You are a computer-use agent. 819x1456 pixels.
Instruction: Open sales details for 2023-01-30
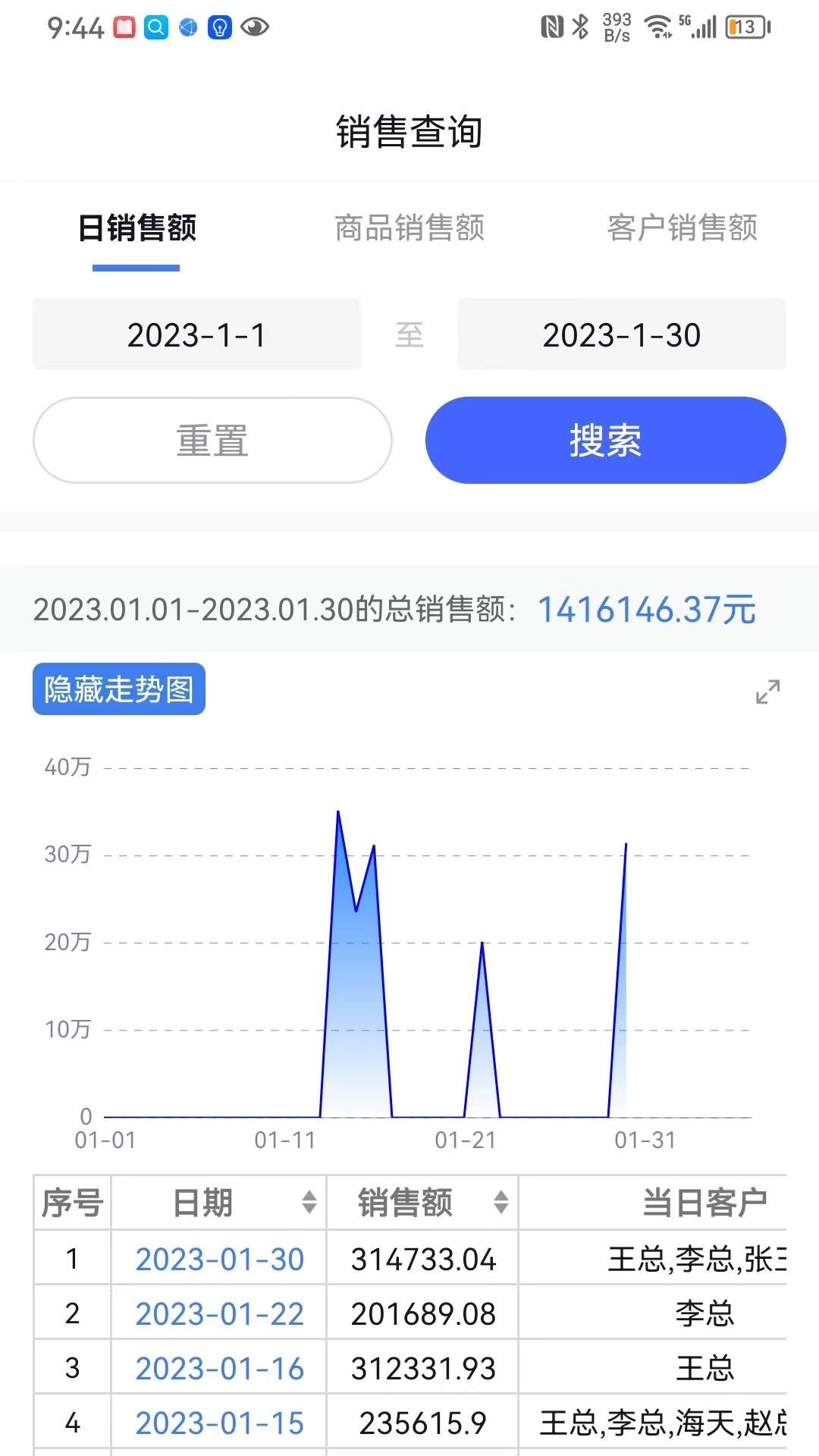(219, 1260)
